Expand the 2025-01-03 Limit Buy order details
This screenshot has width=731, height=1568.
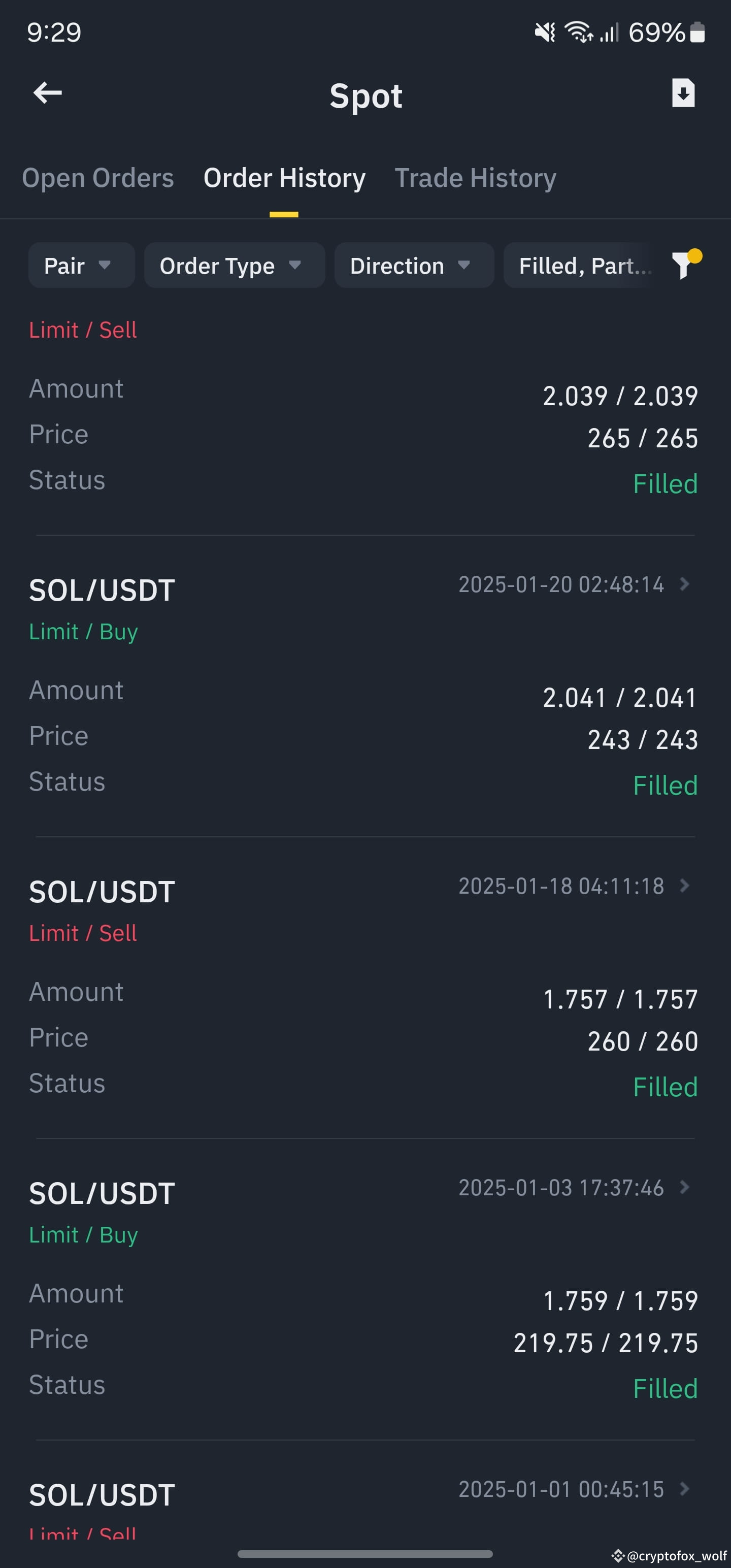684,1188
